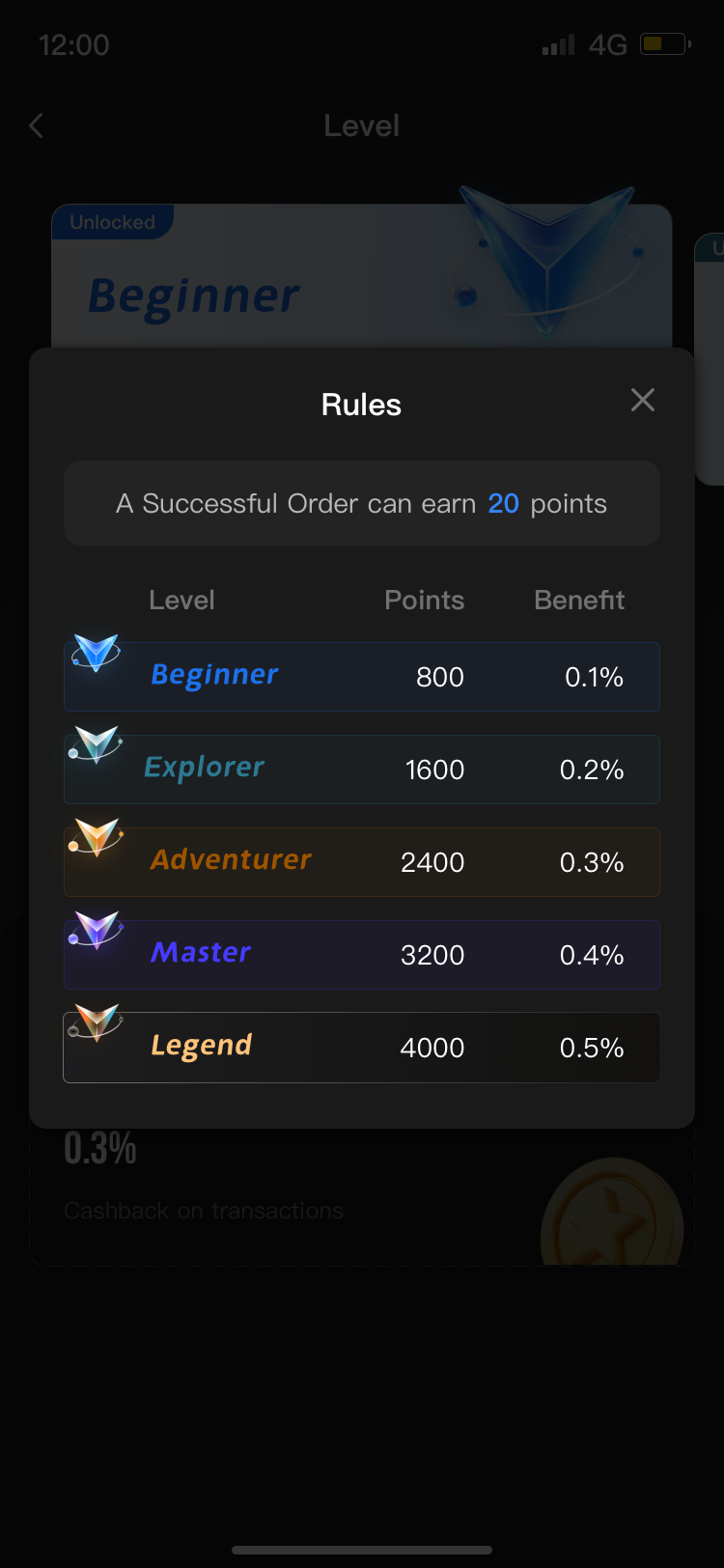Tap the back chevron at top left
This screenshot has height=1568, width=724.
(36, 126)
